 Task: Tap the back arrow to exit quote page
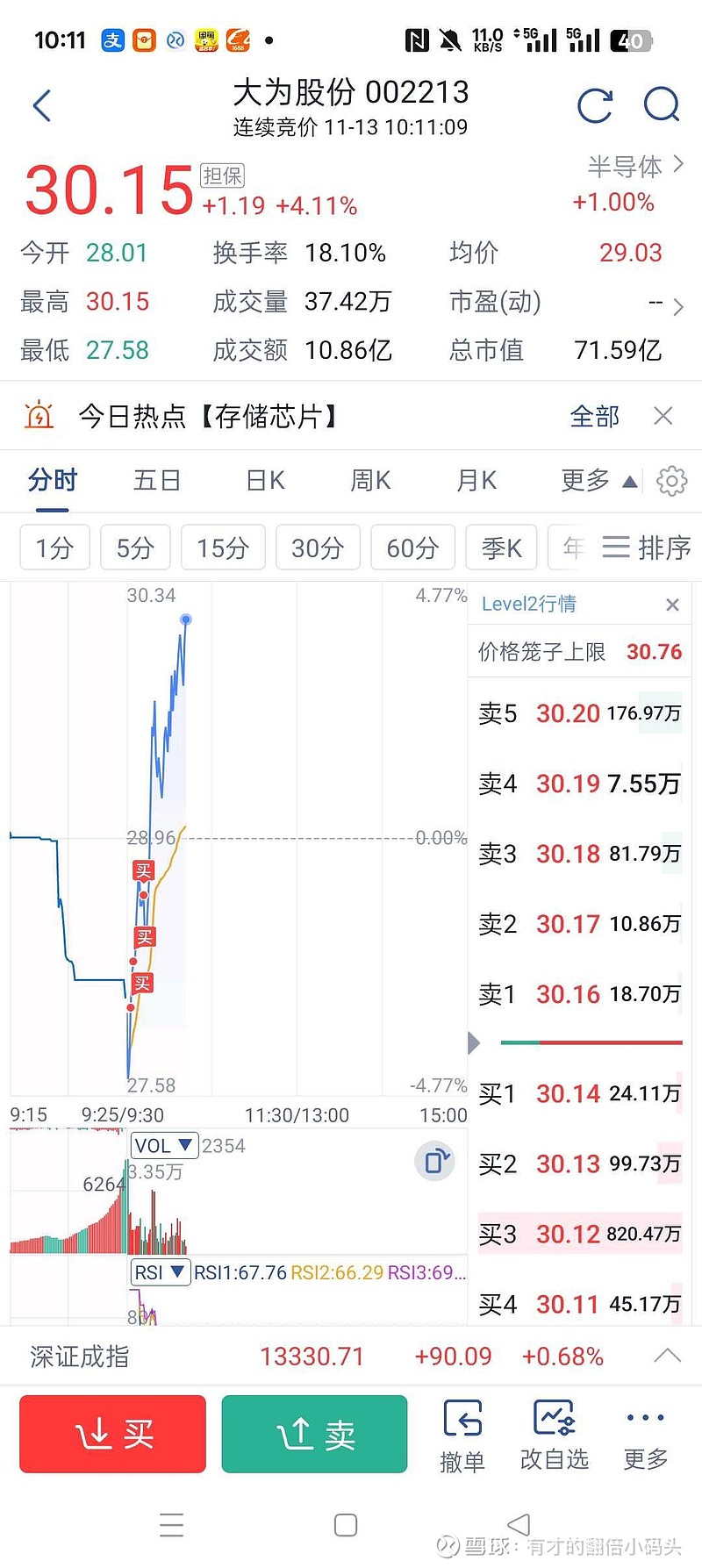click(x=41, y=104)
